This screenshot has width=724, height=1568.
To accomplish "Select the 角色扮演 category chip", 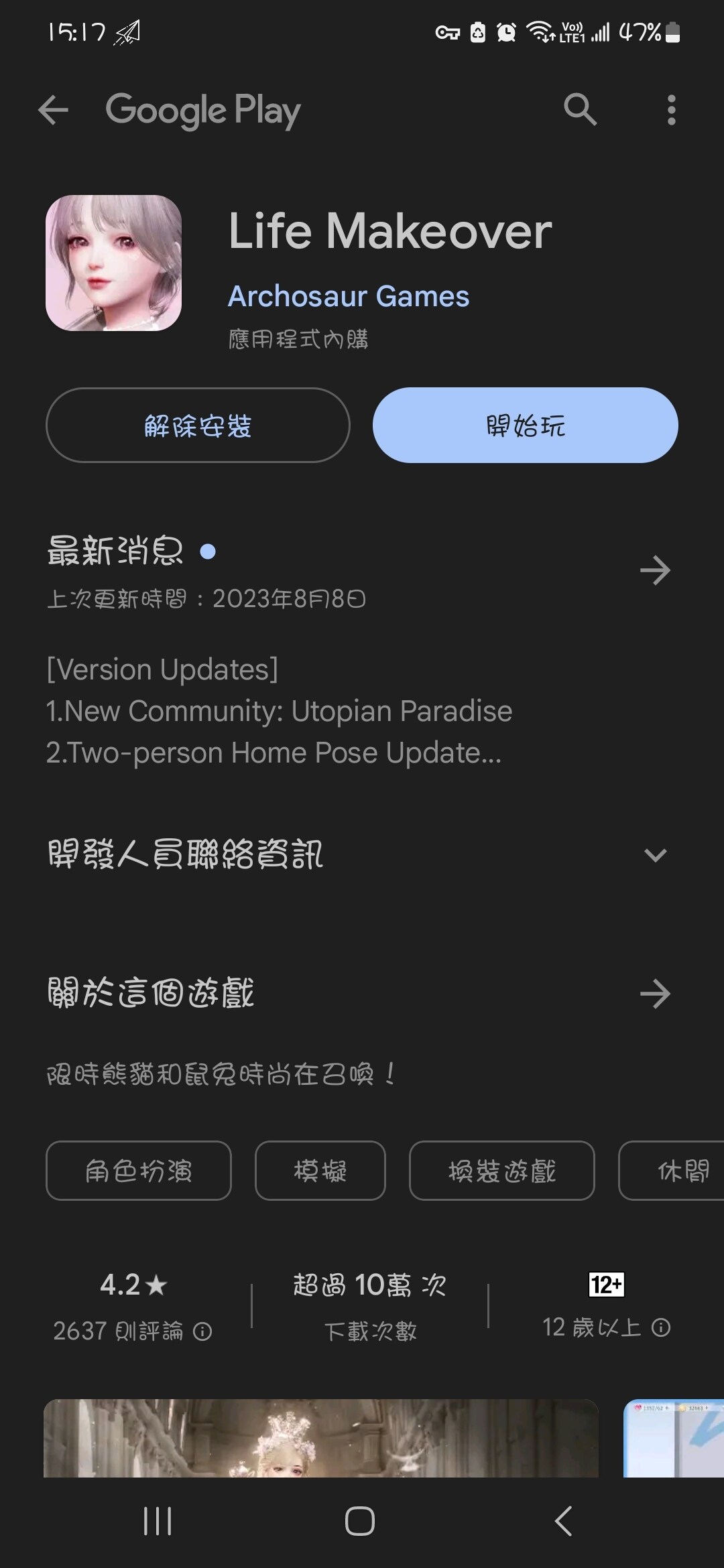I will click(139, 1171).
